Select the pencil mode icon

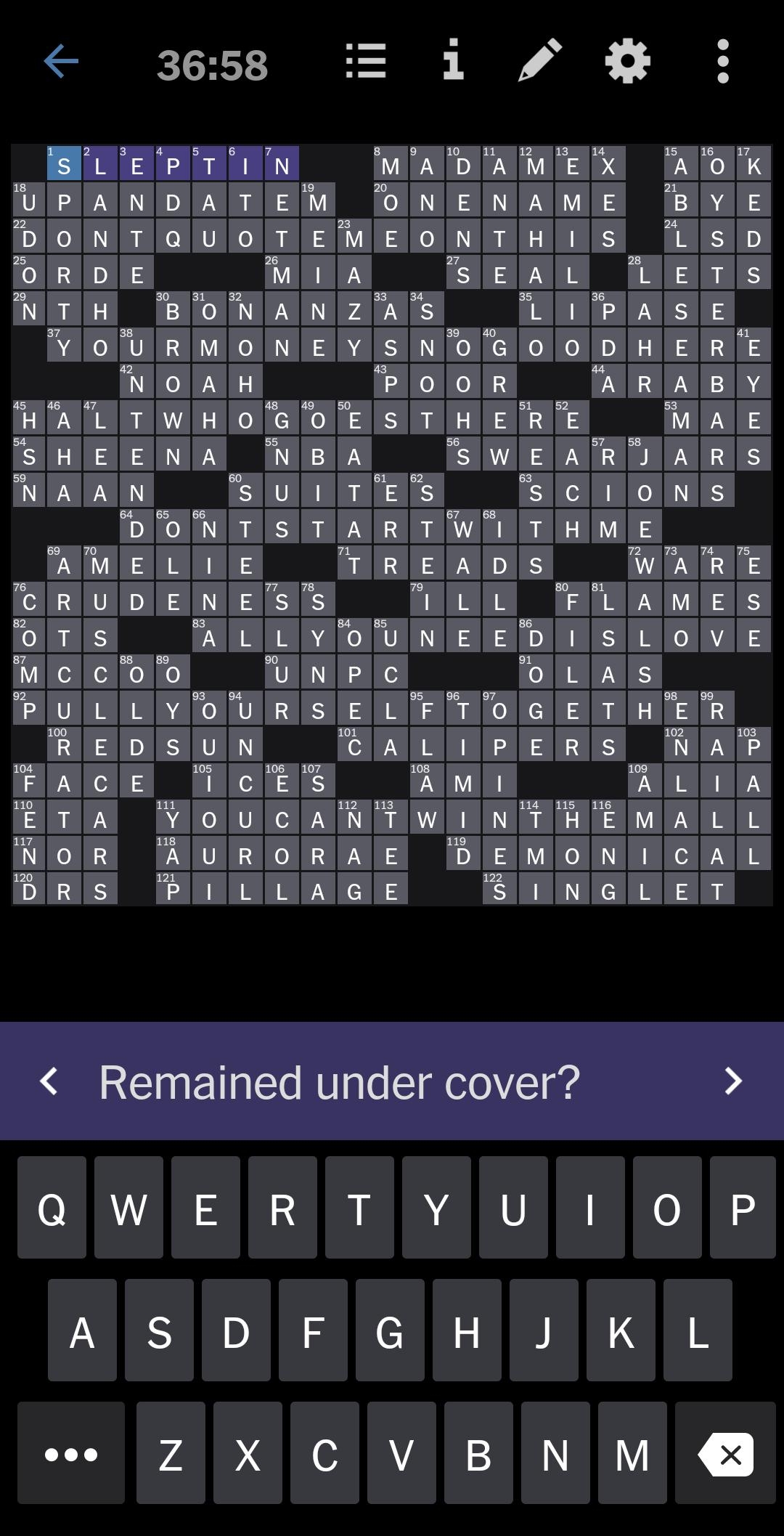click(x=541, y=62)
